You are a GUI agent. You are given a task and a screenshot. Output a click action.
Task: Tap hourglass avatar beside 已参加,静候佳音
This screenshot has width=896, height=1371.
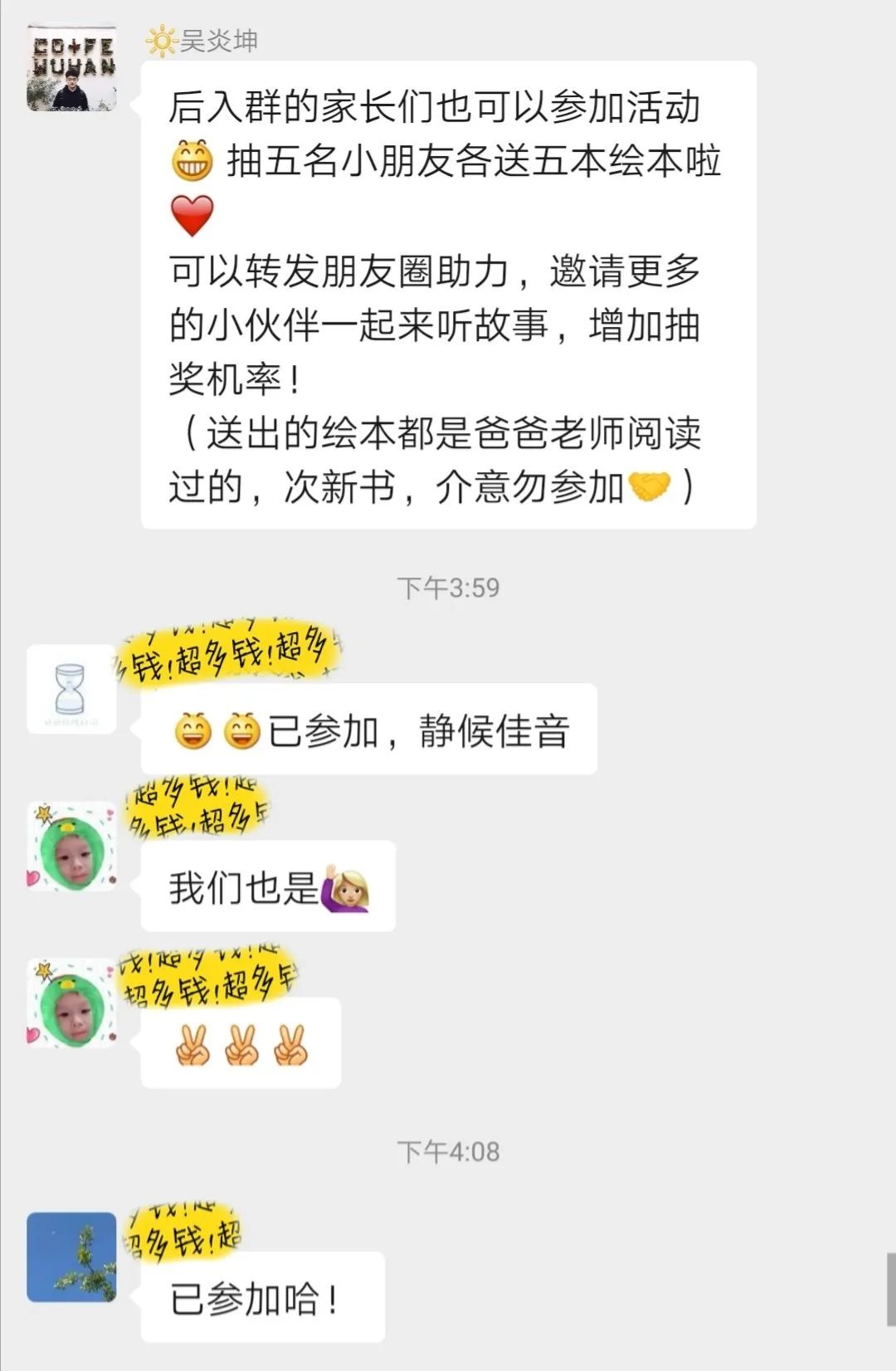(71, 689)
